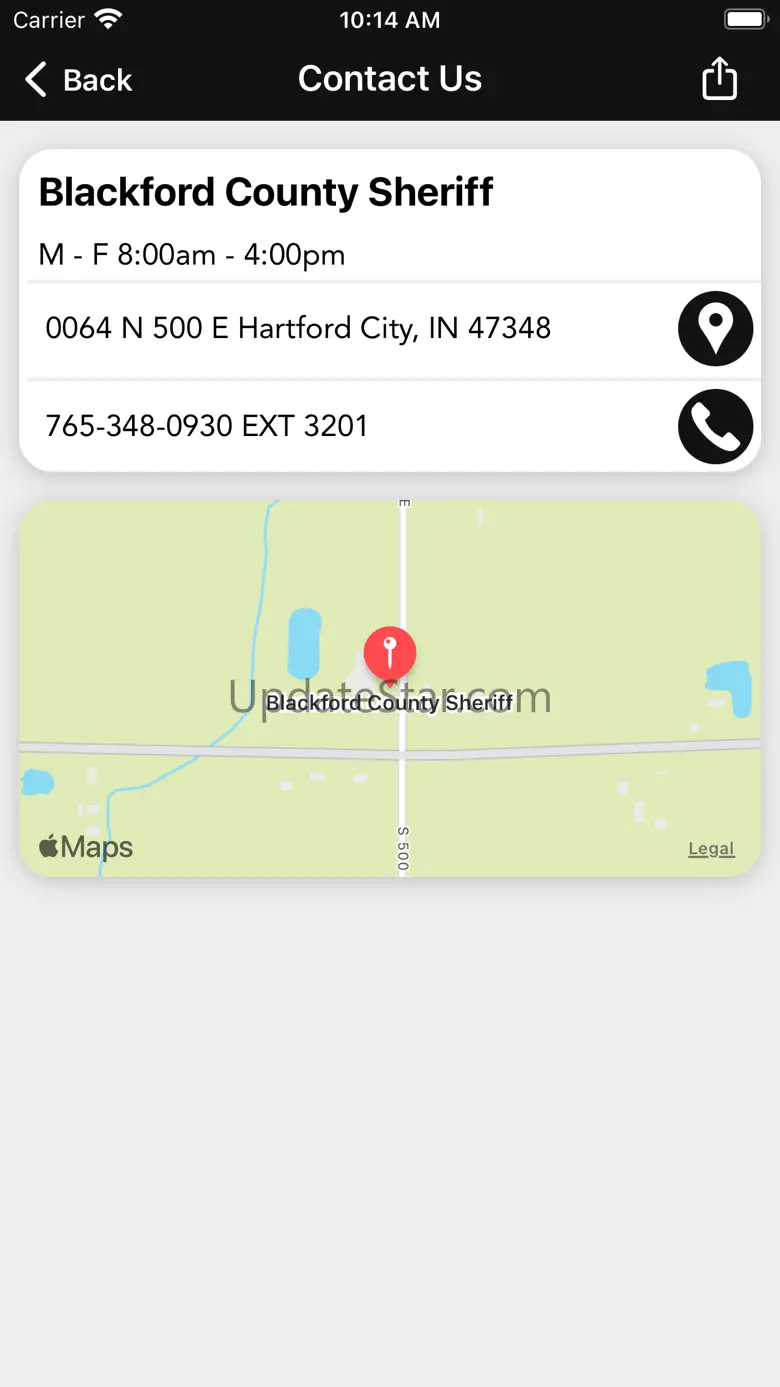Go back to the previous screen
The image size is (780, 1387).
[x=78, y=80]
